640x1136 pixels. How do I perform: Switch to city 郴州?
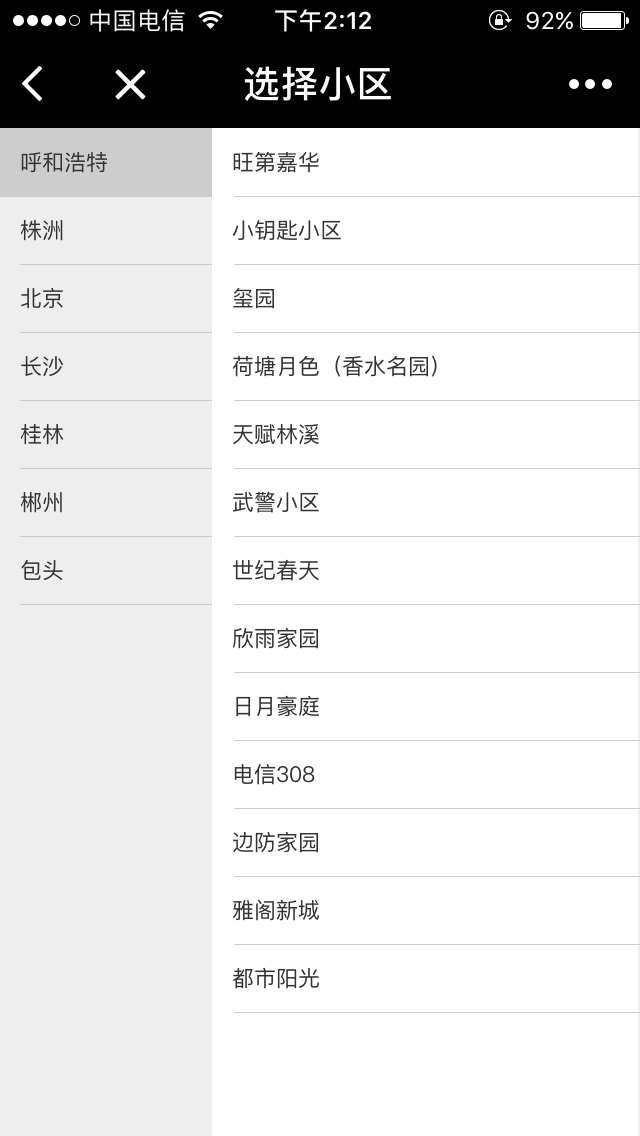click(x=106, y=503)
